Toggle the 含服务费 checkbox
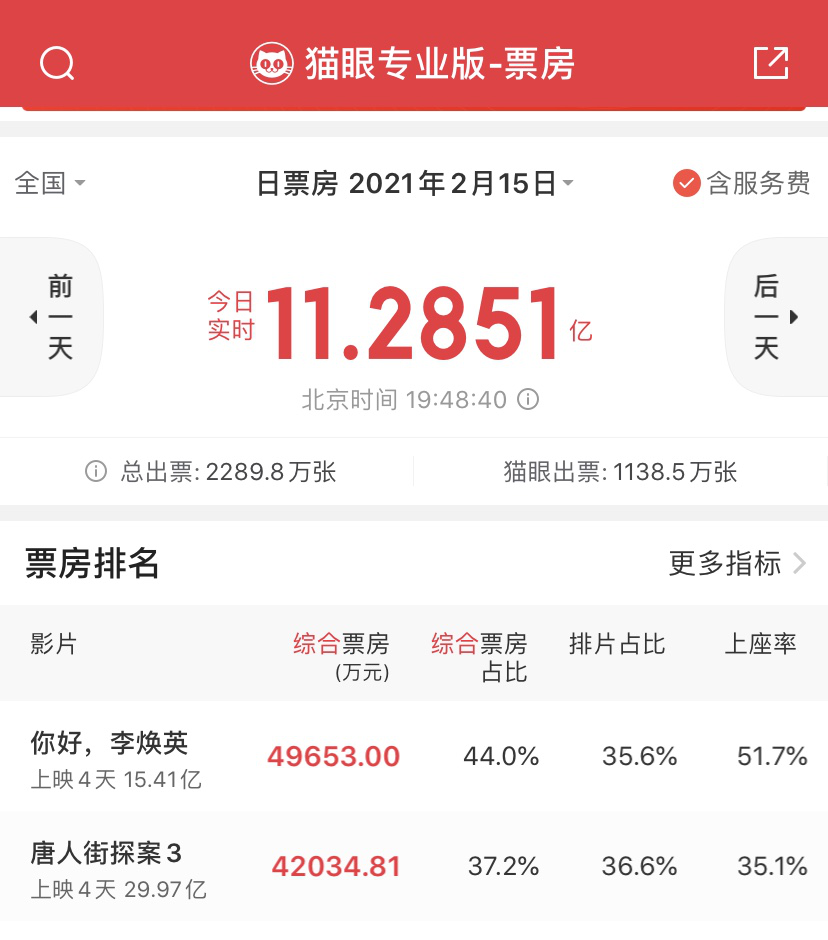The image size is (828, 940). coord(686,183)
